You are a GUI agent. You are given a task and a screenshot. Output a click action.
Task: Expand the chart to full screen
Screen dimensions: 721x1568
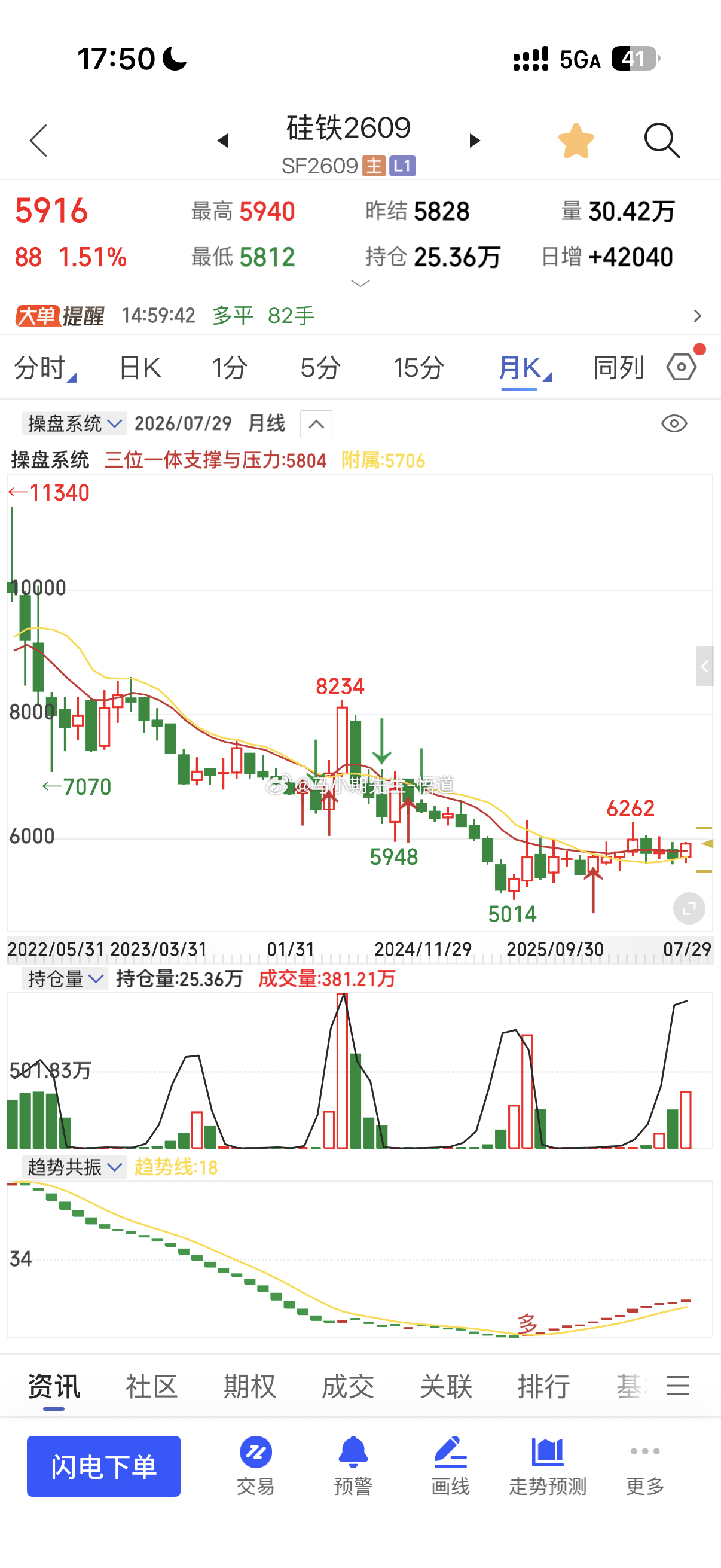[x=689, y=909]
